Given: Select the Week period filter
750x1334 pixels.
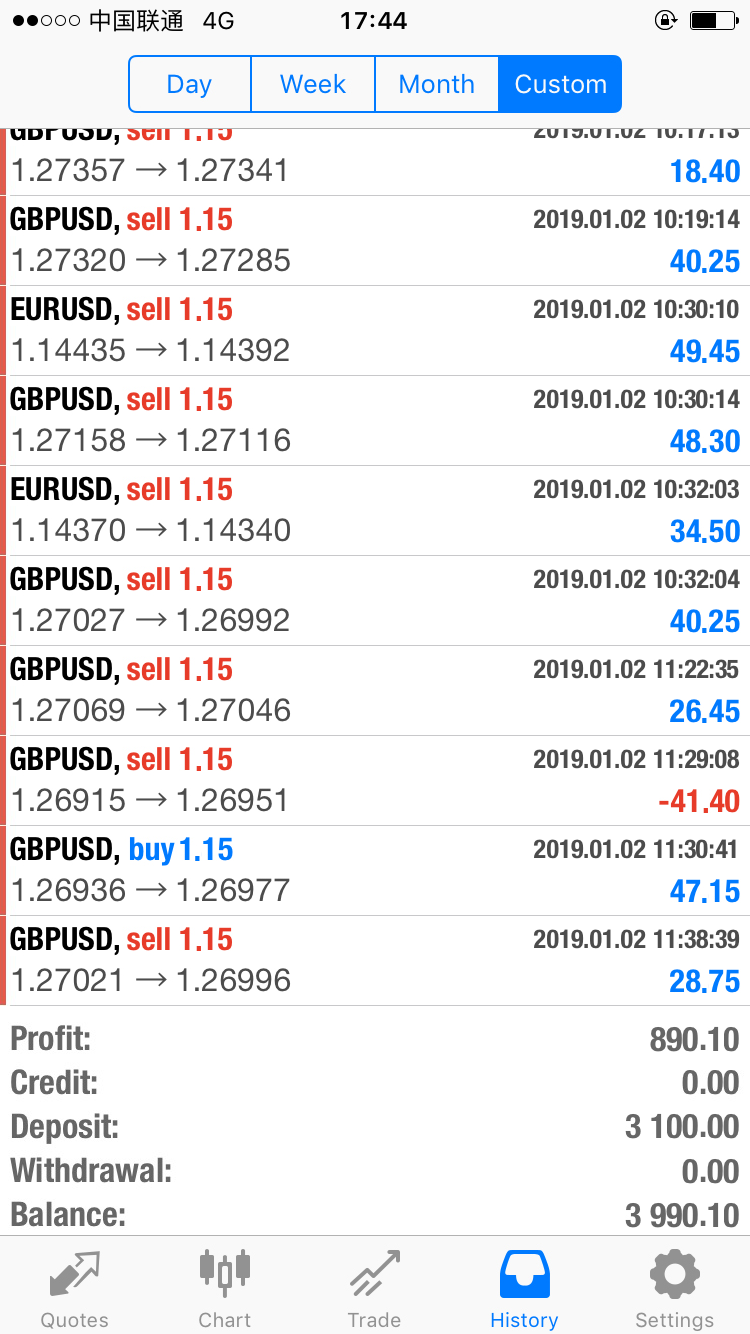Looking at the screenshot, I should point(313,84).
